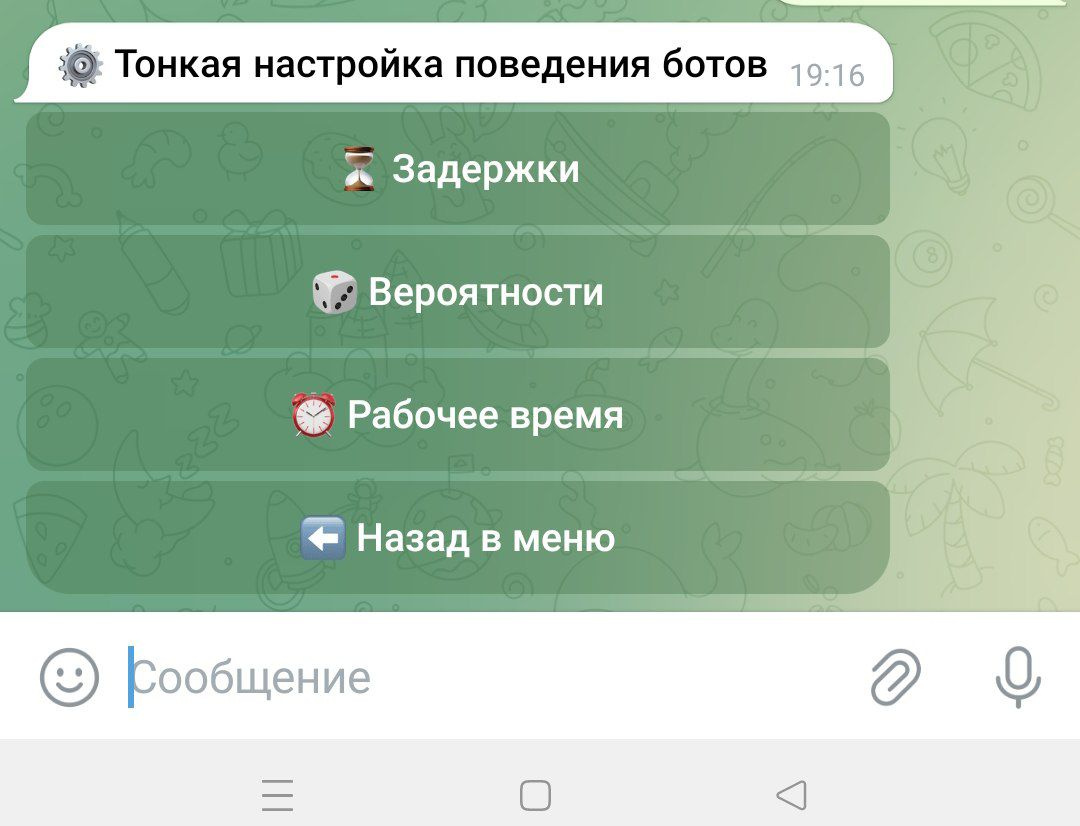The image size is (1080, 826).
Task: Tap the system back button
Action: pos(791,796)
